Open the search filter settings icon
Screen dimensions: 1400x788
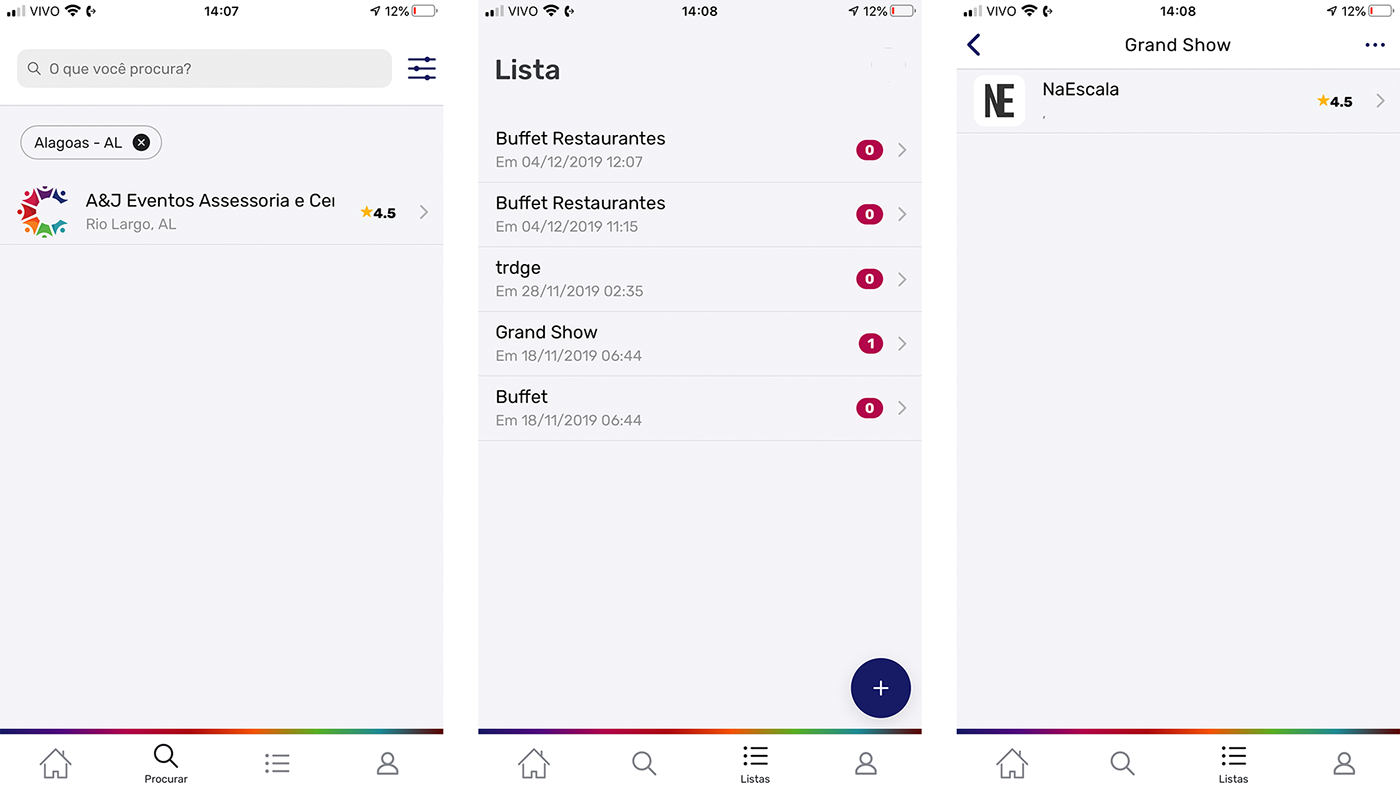point(421,69)
